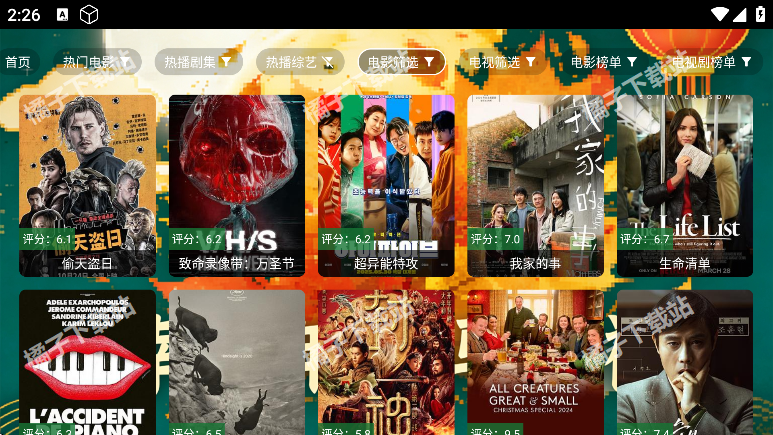Open the 电视筛选 filter
Viewport: 773px width, 435px height.
[502, 62]
